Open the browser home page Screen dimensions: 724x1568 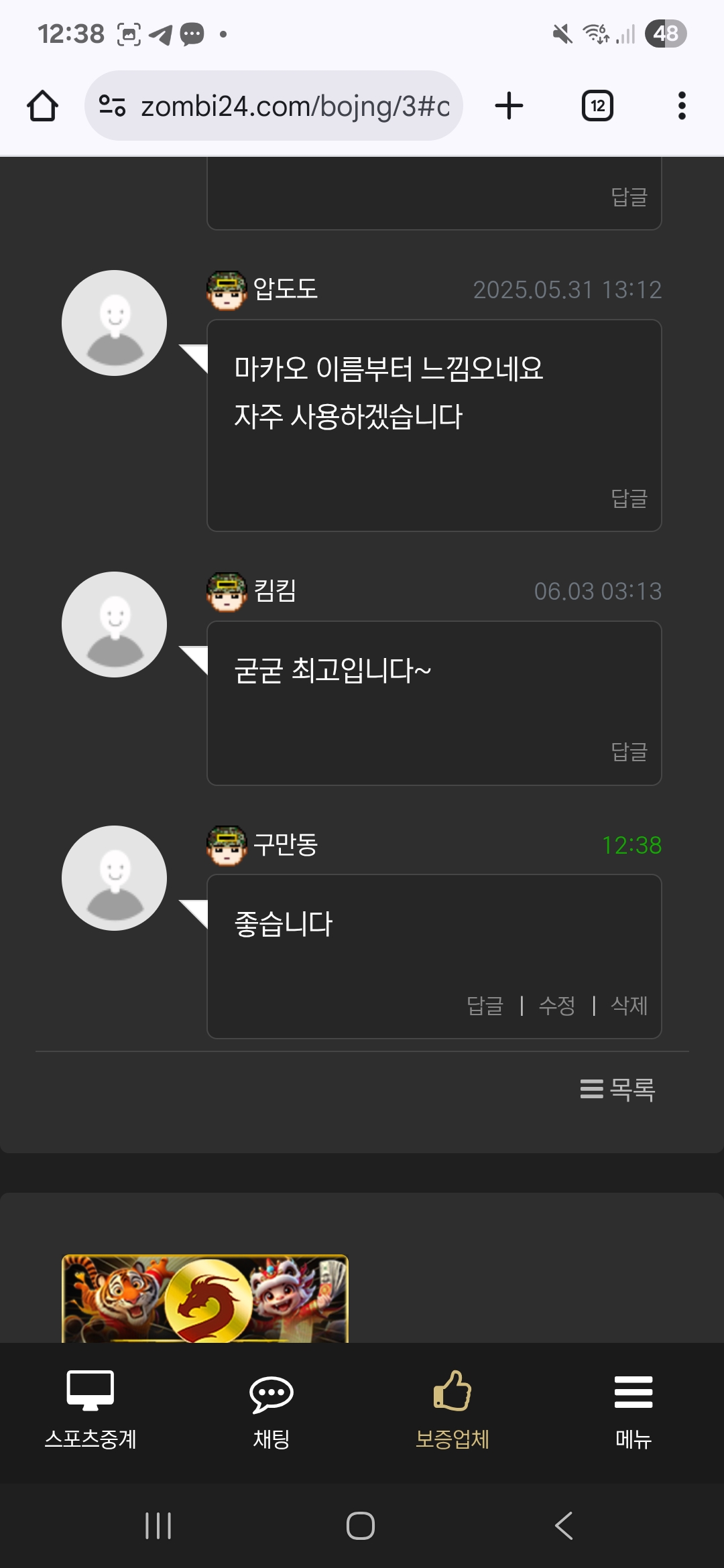click(42, 106)
